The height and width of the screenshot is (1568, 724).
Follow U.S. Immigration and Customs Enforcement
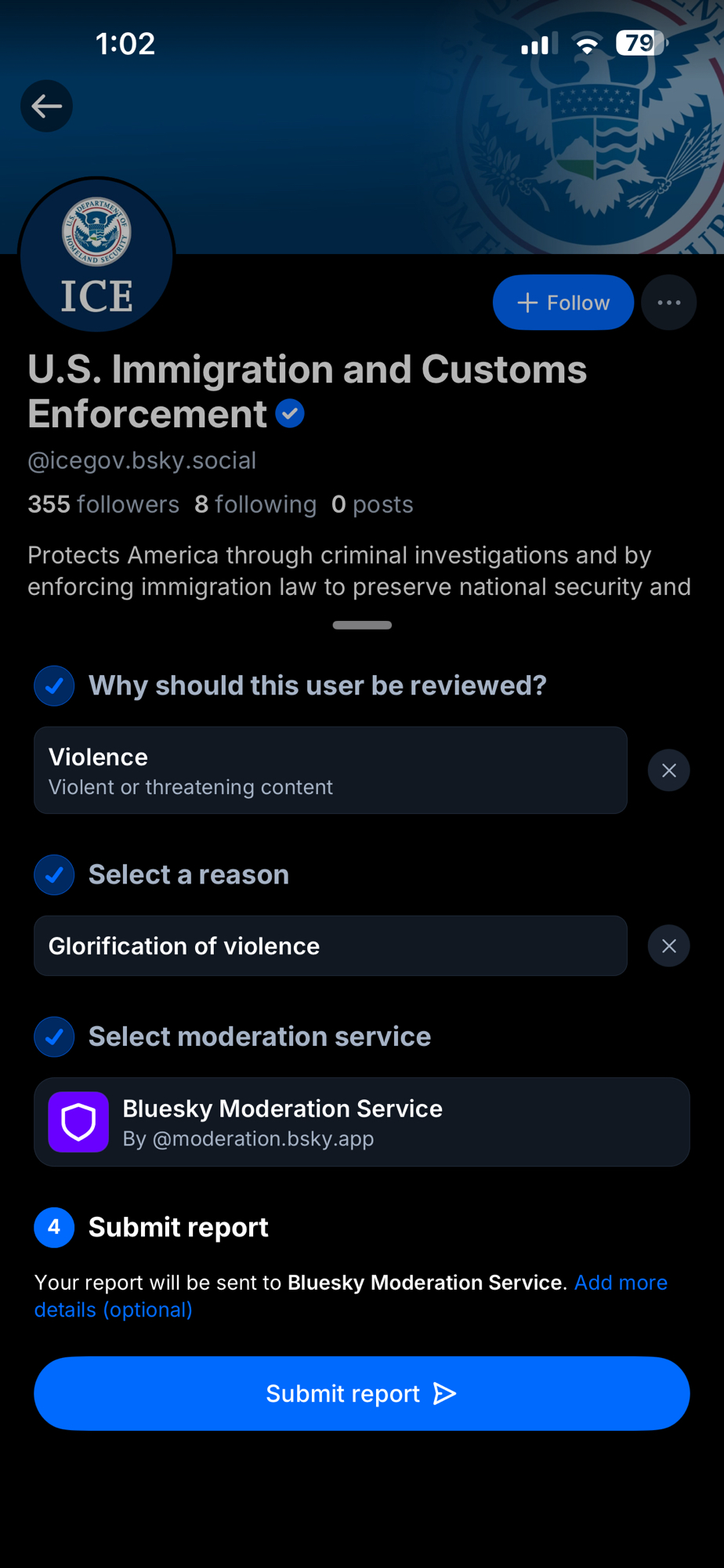[563, 303]
